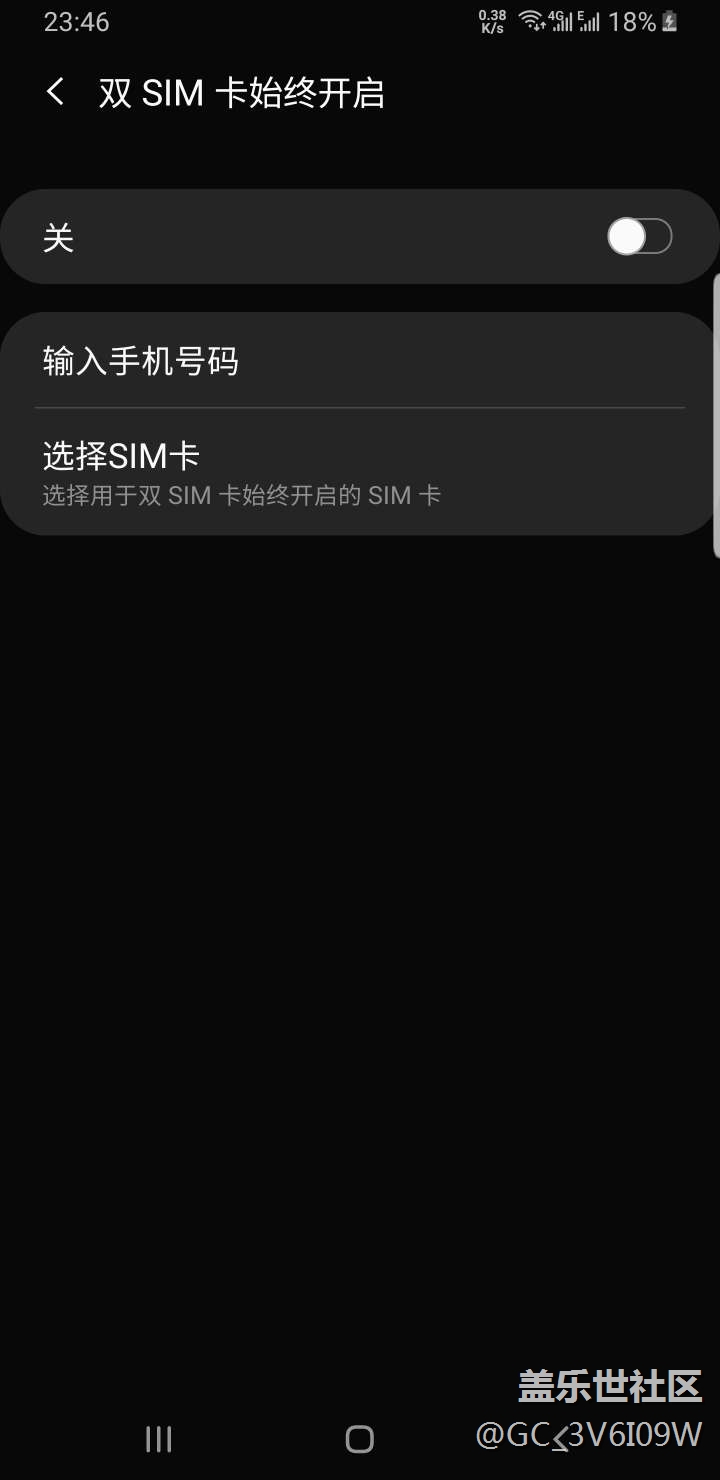The image size is (720, 1480).
Task: Tap the system home button
Action: click(360, 1439)
